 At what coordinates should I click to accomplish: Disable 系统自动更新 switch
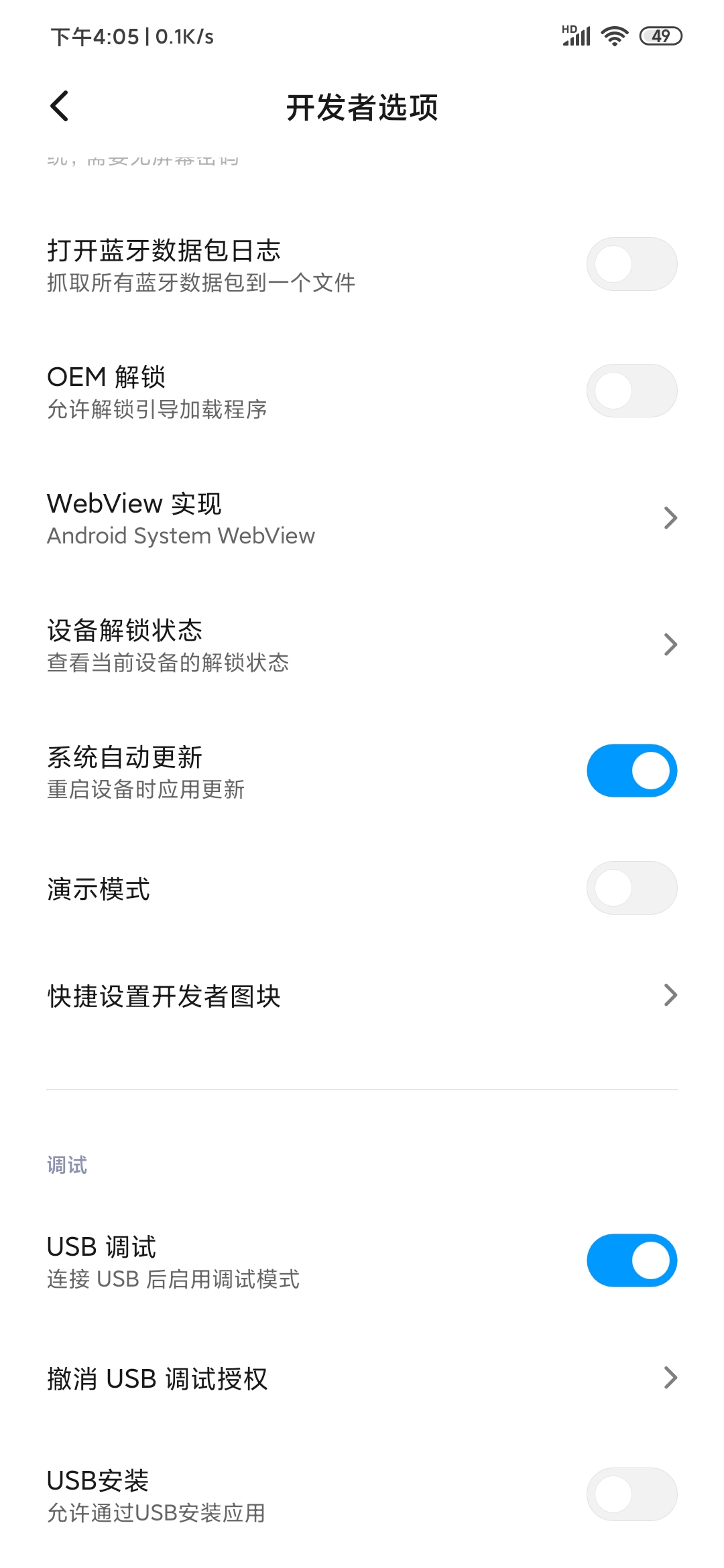pyautogui.click(x=631, y=771)
